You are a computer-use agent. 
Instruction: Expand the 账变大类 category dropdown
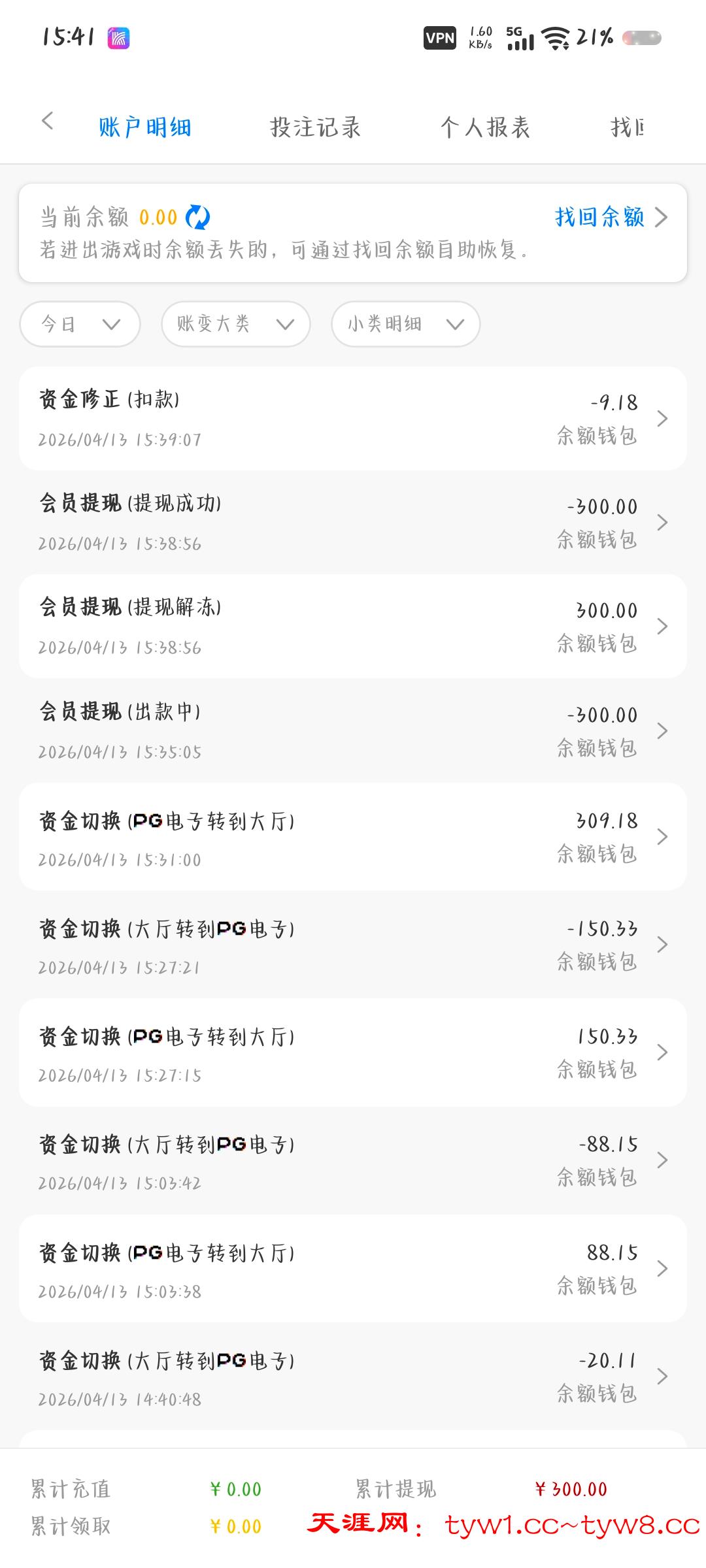(x=234, y=323)
